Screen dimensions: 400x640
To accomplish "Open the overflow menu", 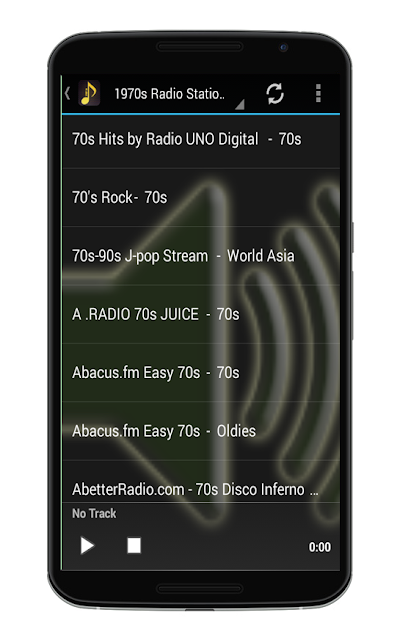I will click(318, 93).
